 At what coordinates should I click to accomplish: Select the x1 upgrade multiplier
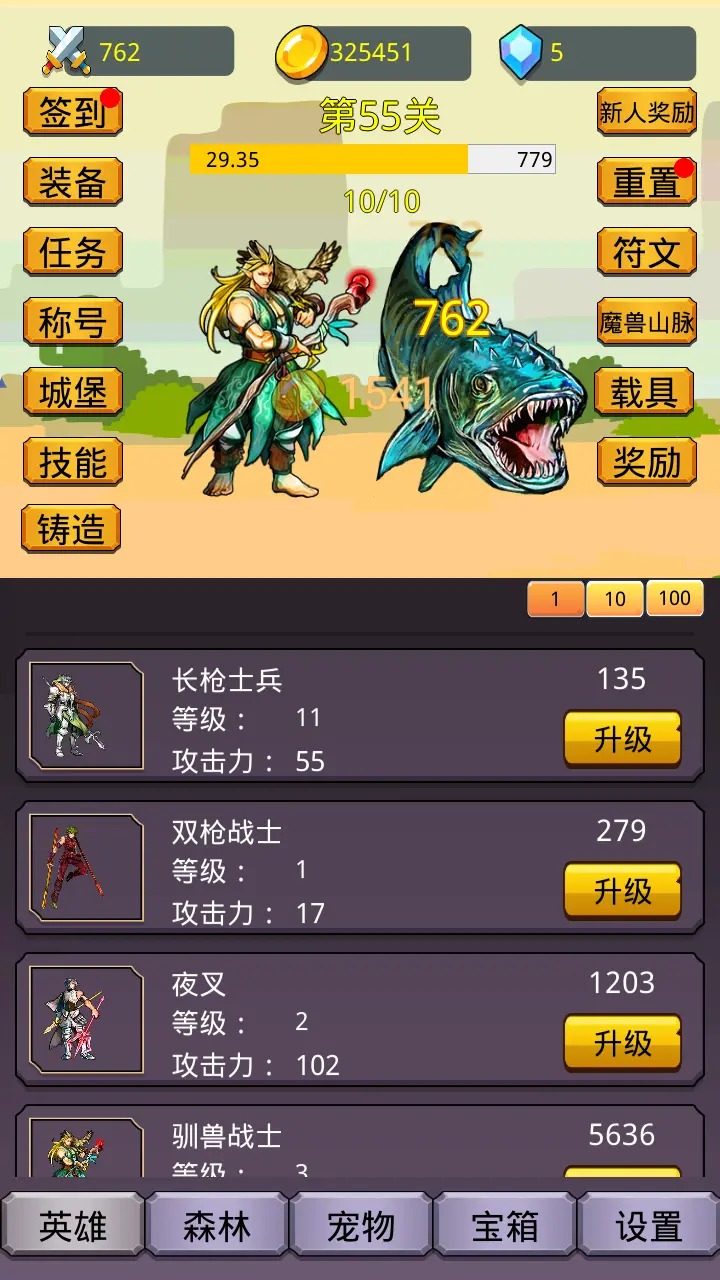click(x=554, y=598)
